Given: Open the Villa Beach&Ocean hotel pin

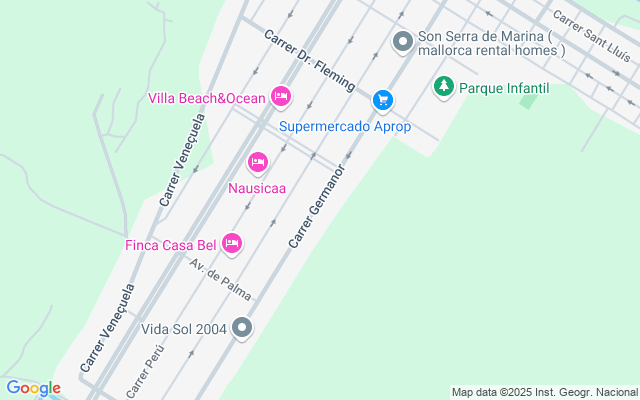Looking at the screenshot, I should (x=281, y=97).
